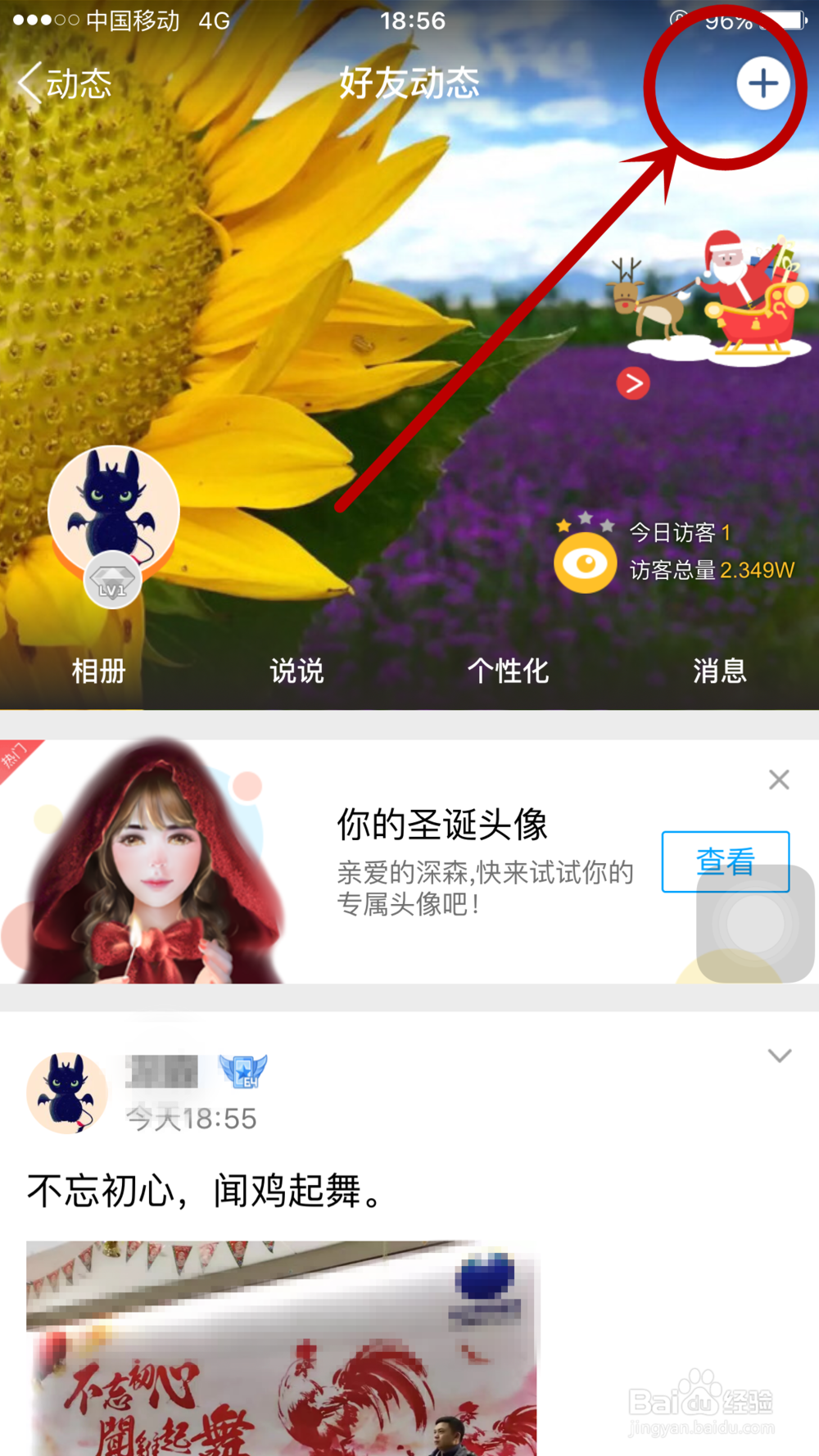Open the post creation menu via plus icon
The width and height of the screenshot is (819, 1456).
point(762,82)
